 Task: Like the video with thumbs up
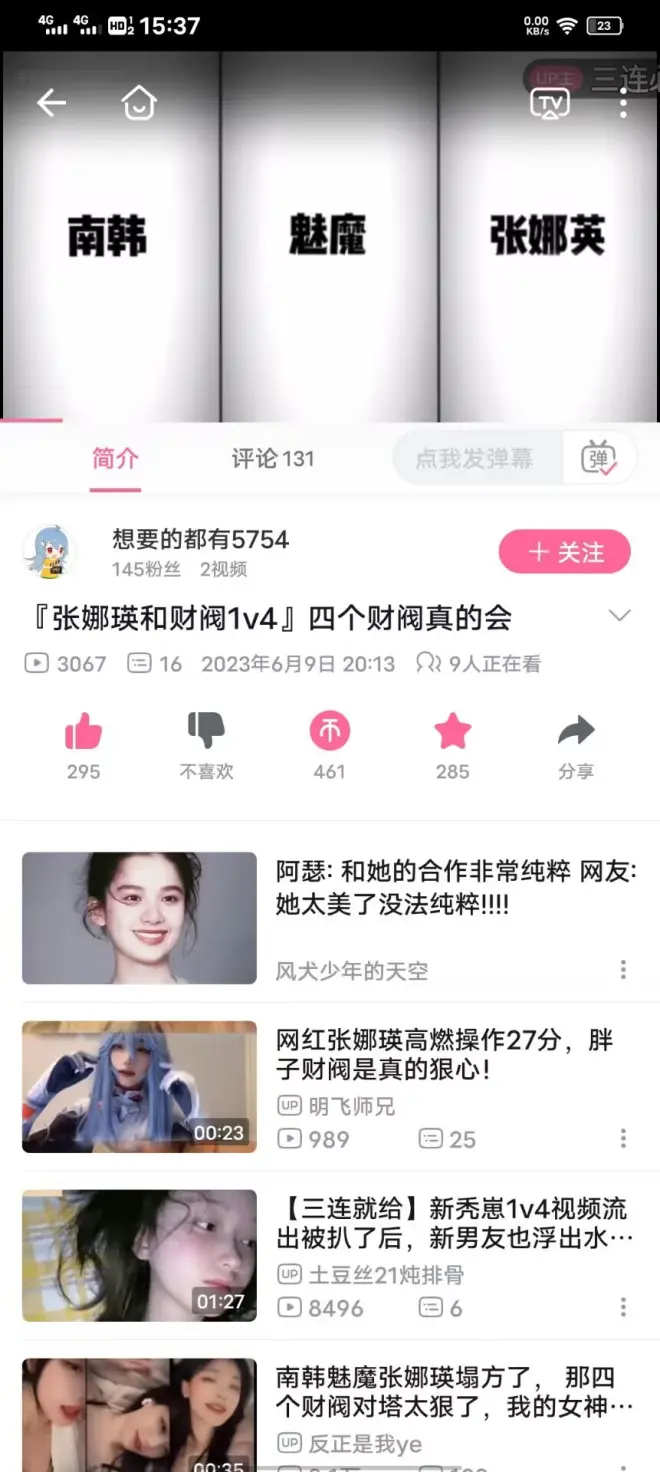[83, 734]
